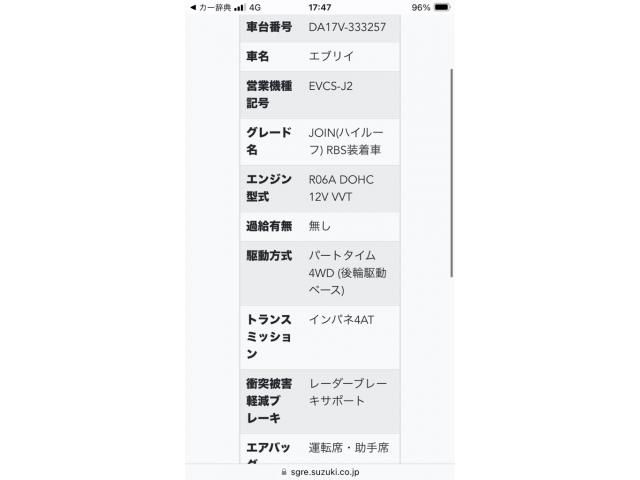Image resolution: width=640 pixels, height=480 pixels.
Task: Tap the sgre.suzuki.co.jp address bar
Action: click(319, 471)
